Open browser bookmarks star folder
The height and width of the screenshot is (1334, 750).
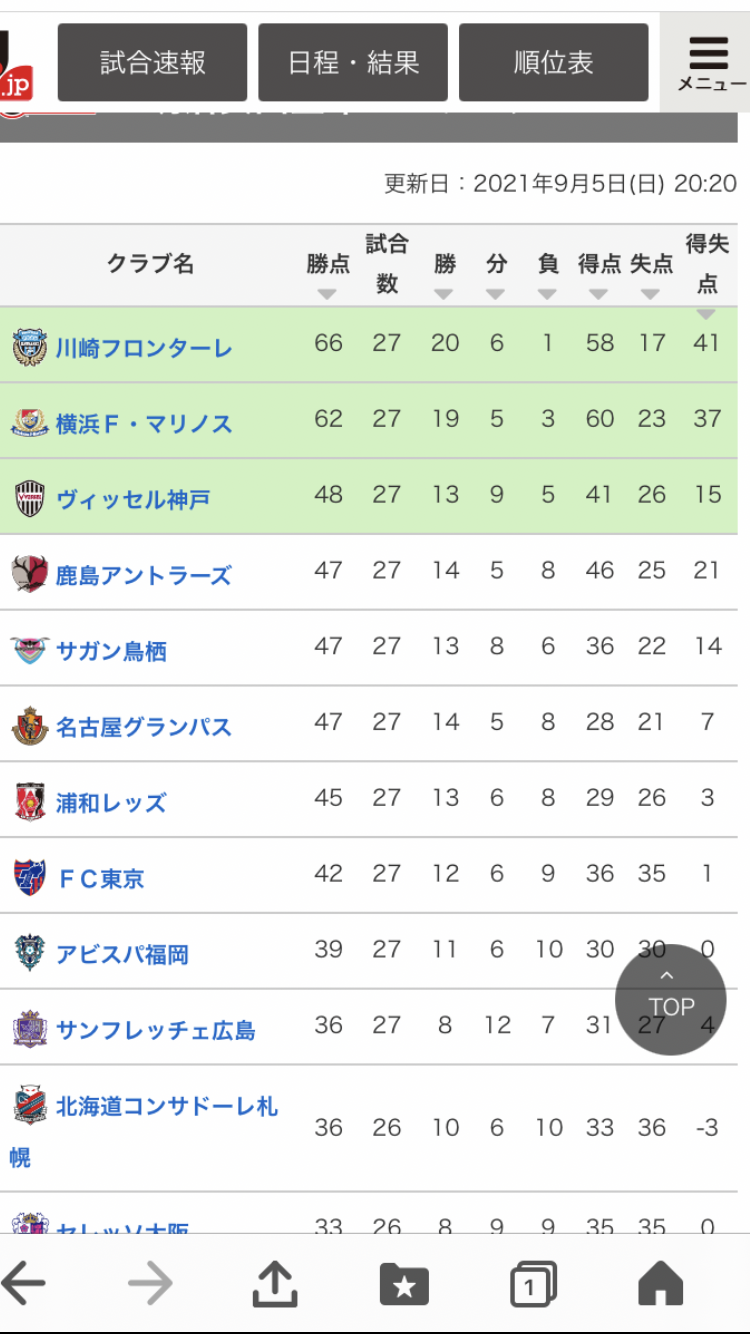(x=404, y=1284)
